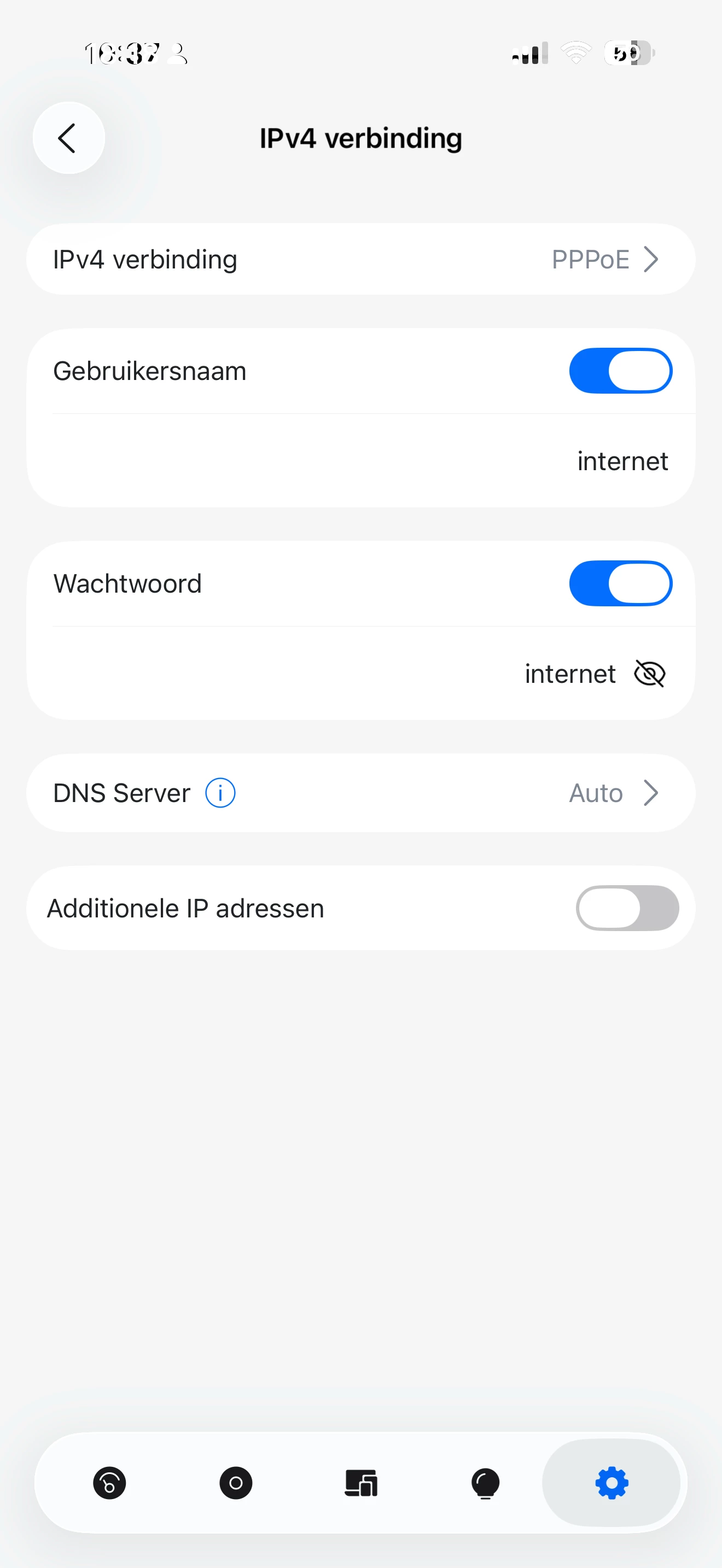Image resolution: width=722 pixels, height=1568 pixels.
Task: Hide the password with the eye icon
Action: [x=650, y=674]
